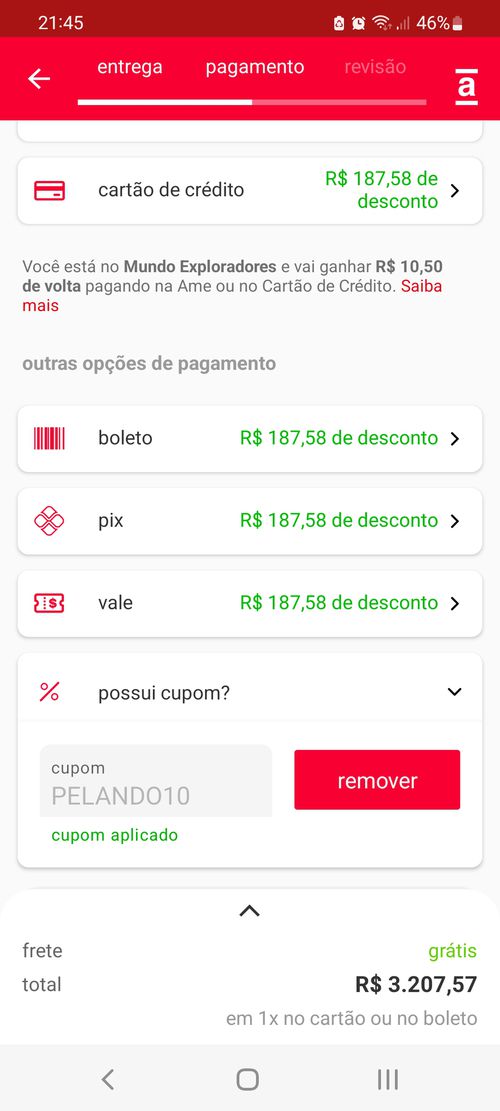Viewport: 500px width, 1111px height.
Task: Select the vale payment option
Action: tap(250, 603)
